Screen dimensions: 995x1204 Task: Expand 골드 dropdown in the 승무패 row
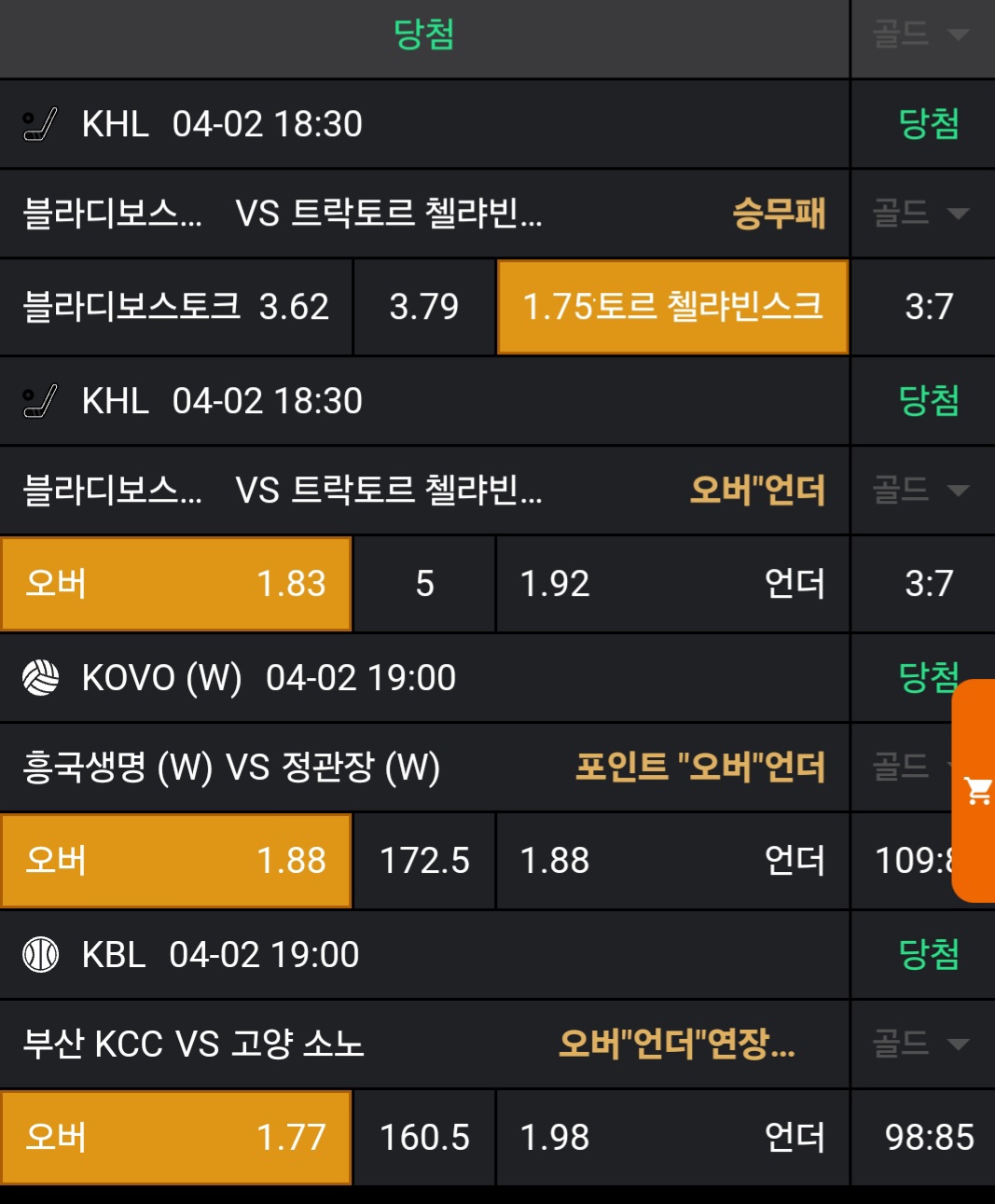coord(921,214)
